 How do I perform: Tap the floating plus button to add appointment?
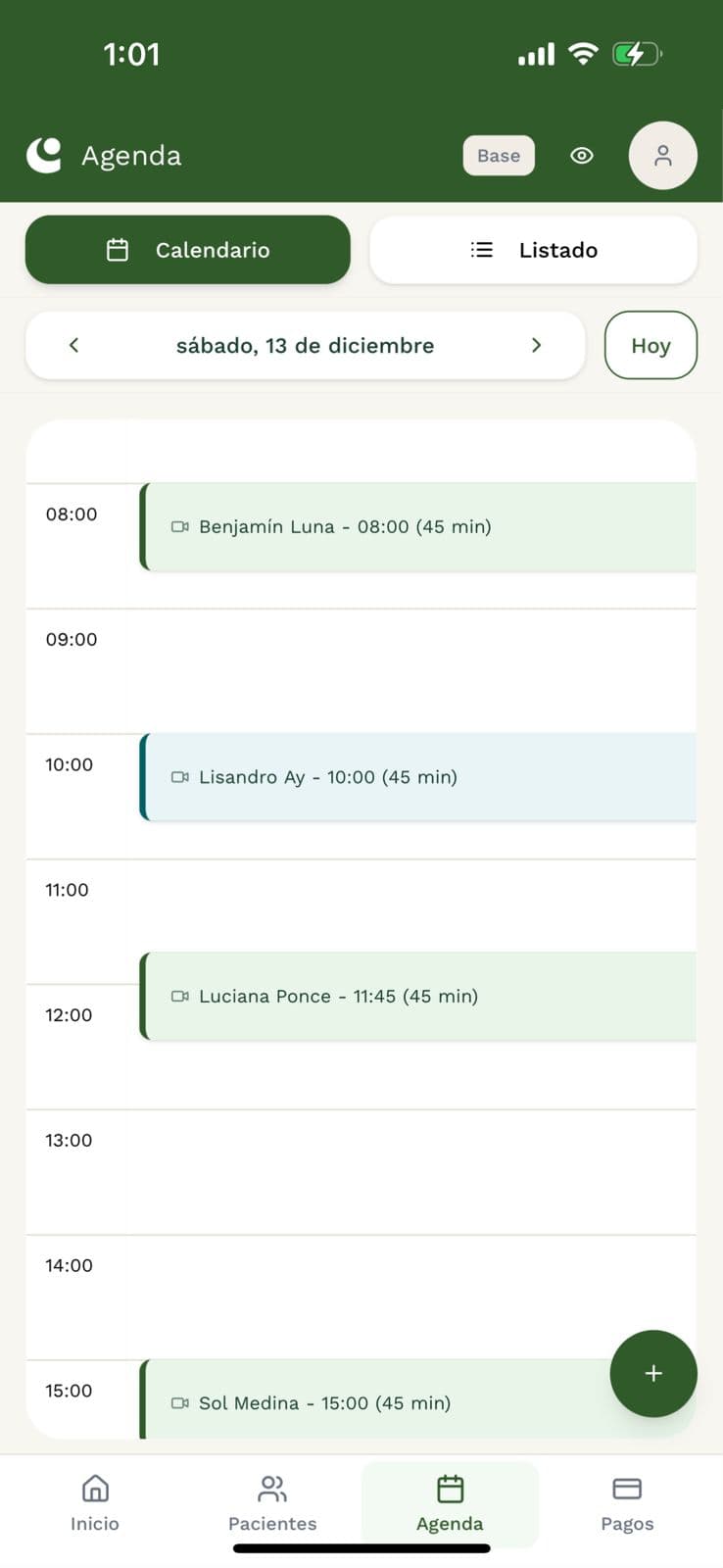[x=652, y=1373]
